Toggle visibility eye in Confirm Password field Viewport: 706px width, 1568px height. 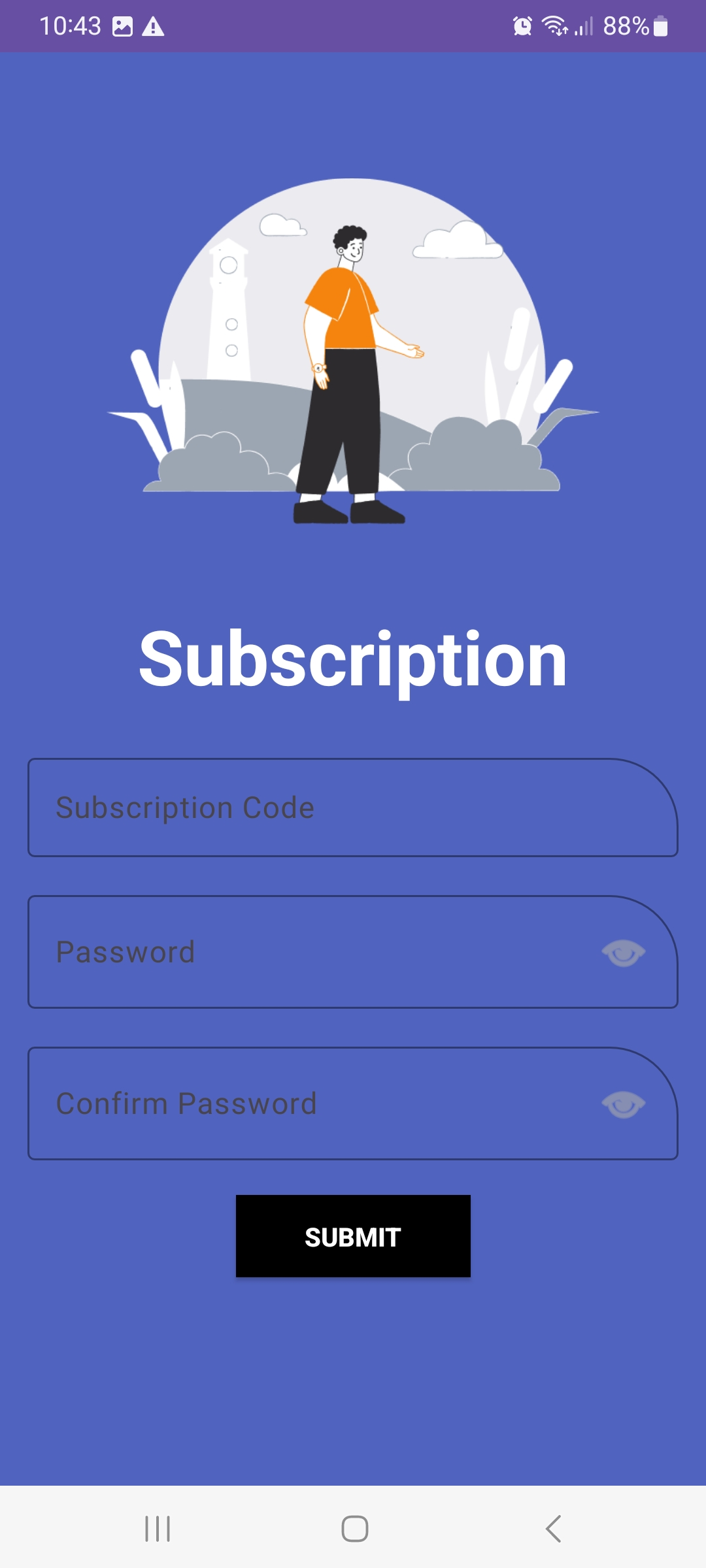pos(624,1105)
